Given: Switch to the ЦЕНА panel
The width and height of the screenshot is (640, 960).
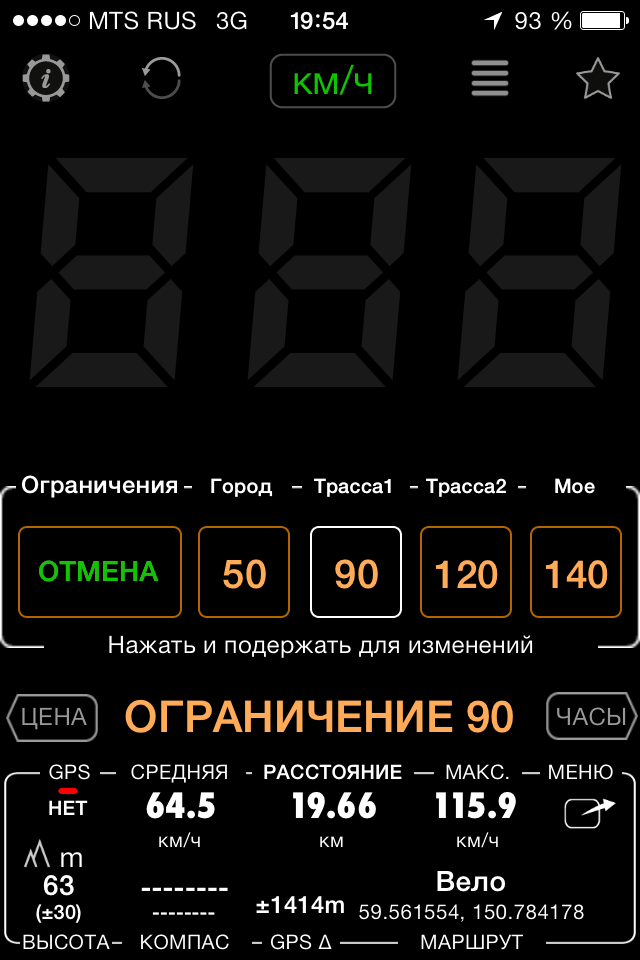Looking at the screenshot, I should pos(53,717).
